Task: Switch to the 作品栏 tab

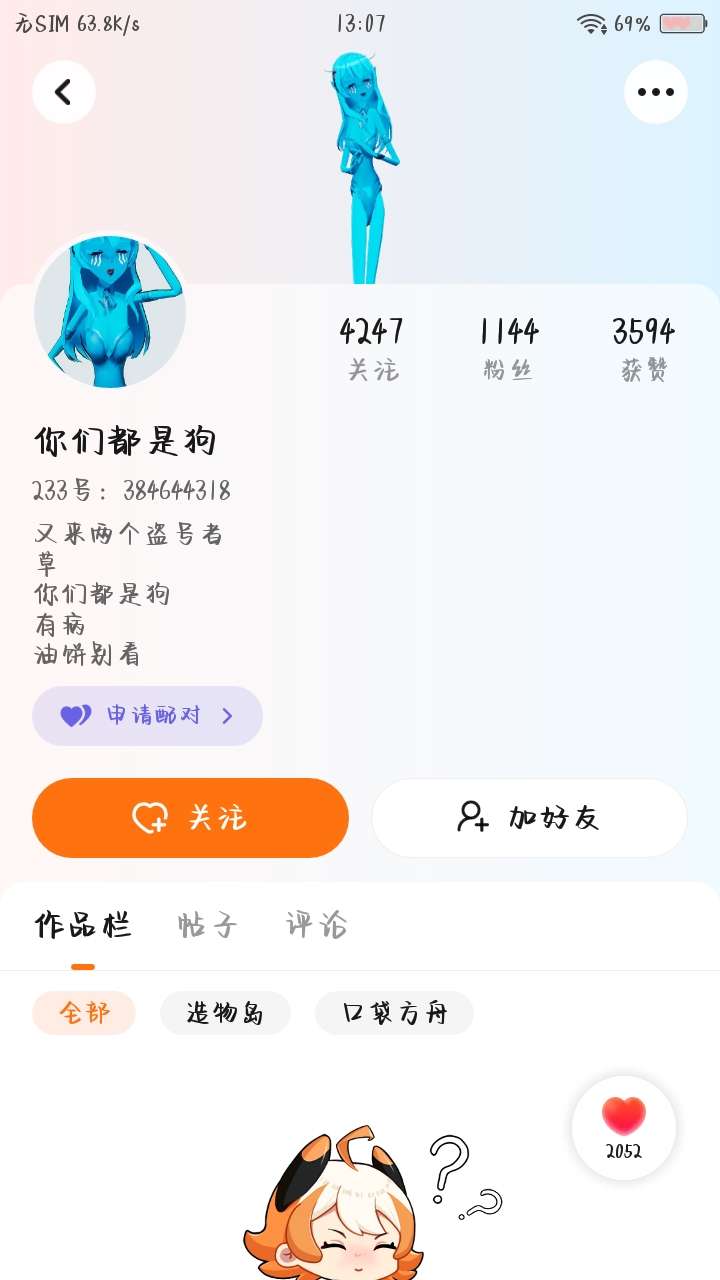Action: [x=83, y=925]
